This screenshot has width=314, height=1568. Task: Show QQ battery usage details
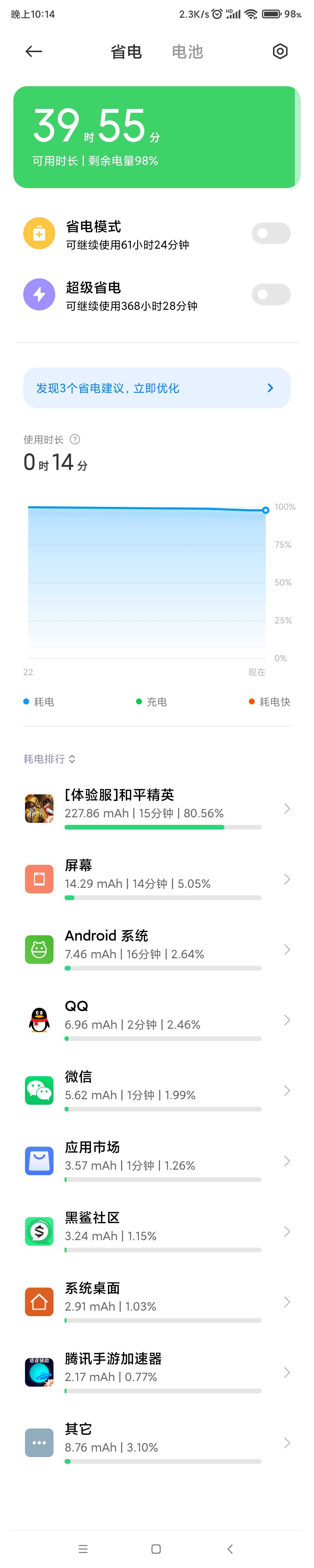tap(157, 1020)
